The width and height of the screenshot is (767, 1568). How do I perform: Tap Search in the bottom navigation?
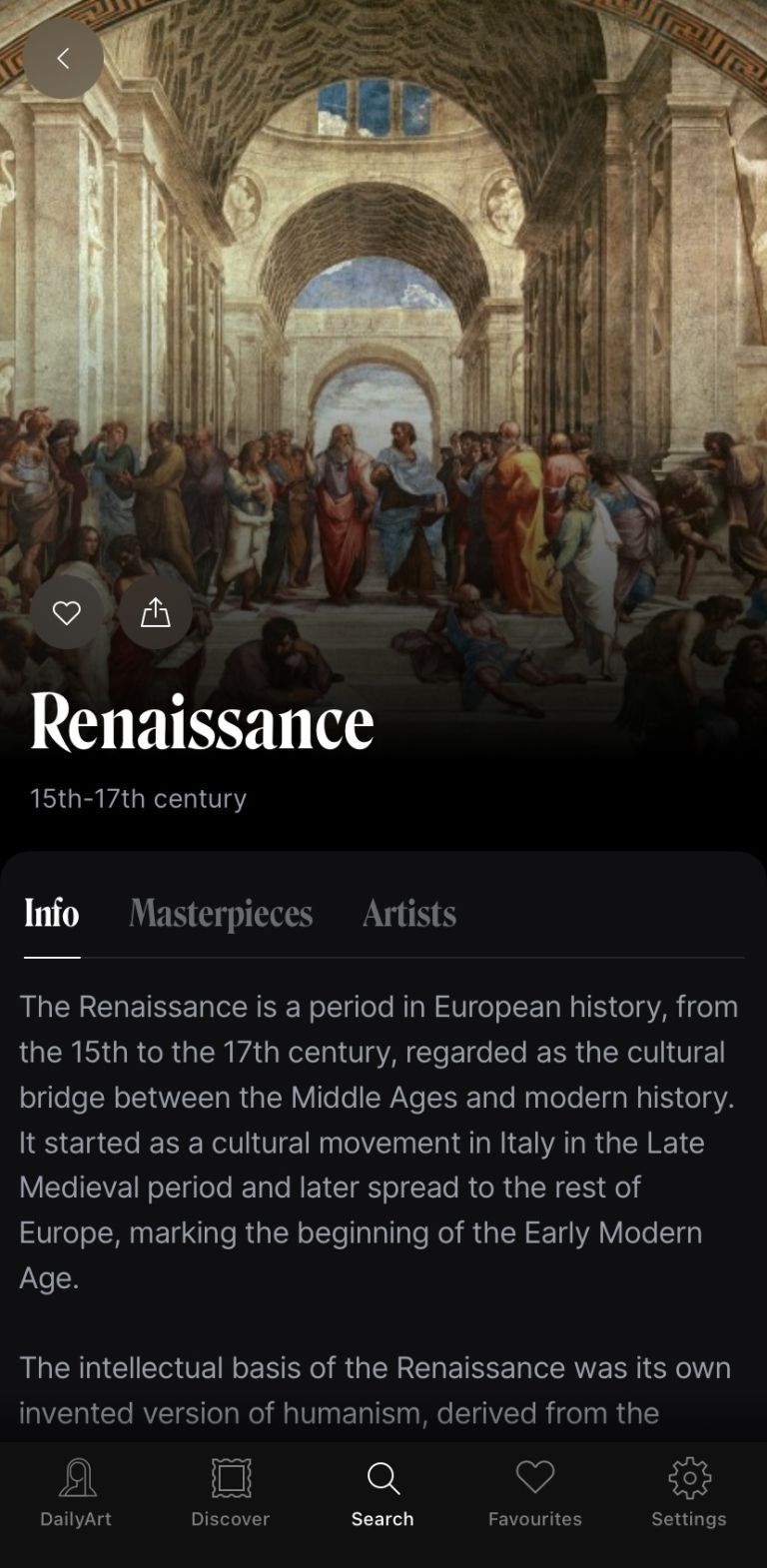click(x=383, y=1493)
